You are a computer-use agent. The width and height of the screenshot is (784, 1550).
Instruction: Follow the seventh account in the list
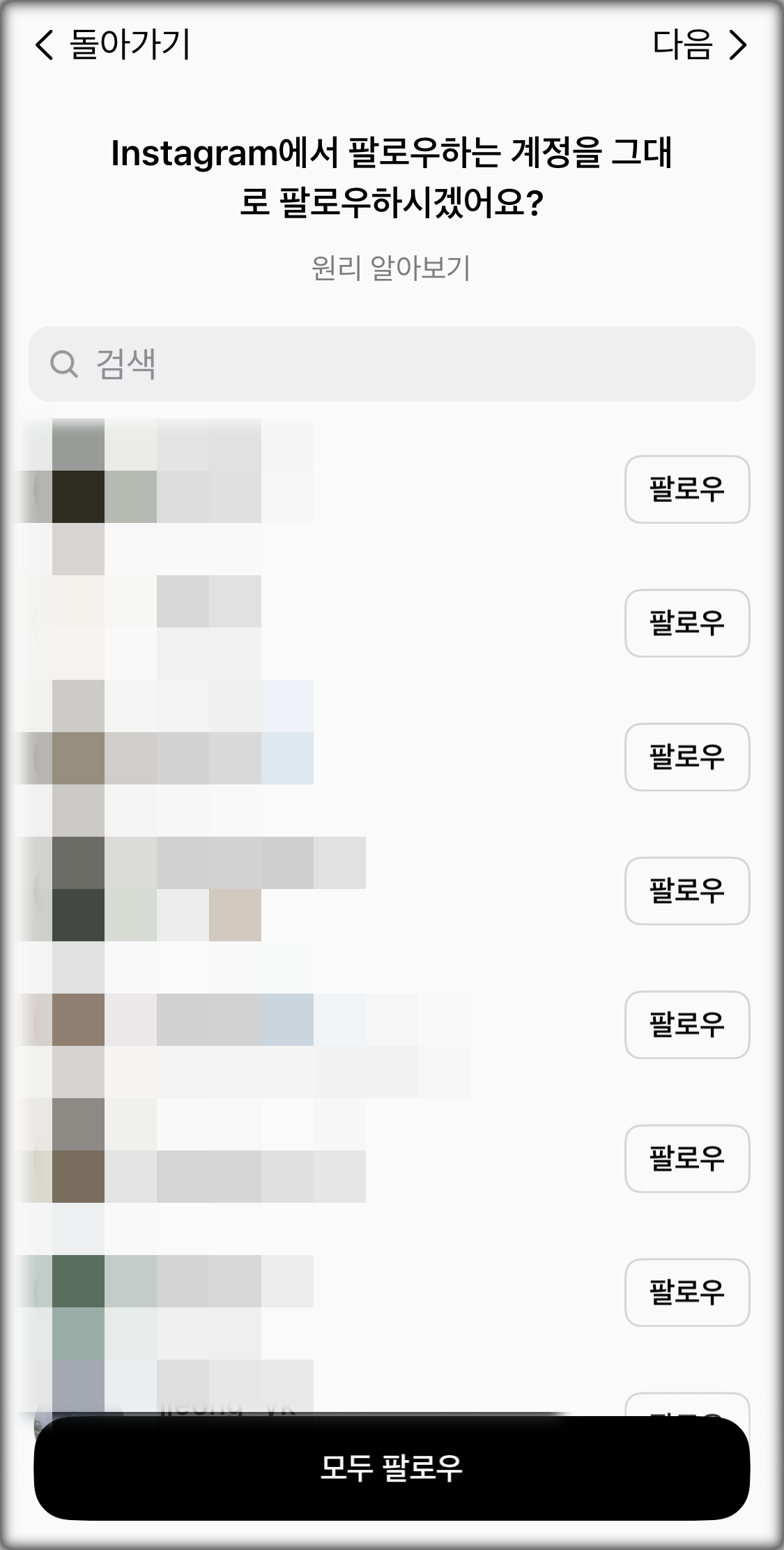(686, 1293)
